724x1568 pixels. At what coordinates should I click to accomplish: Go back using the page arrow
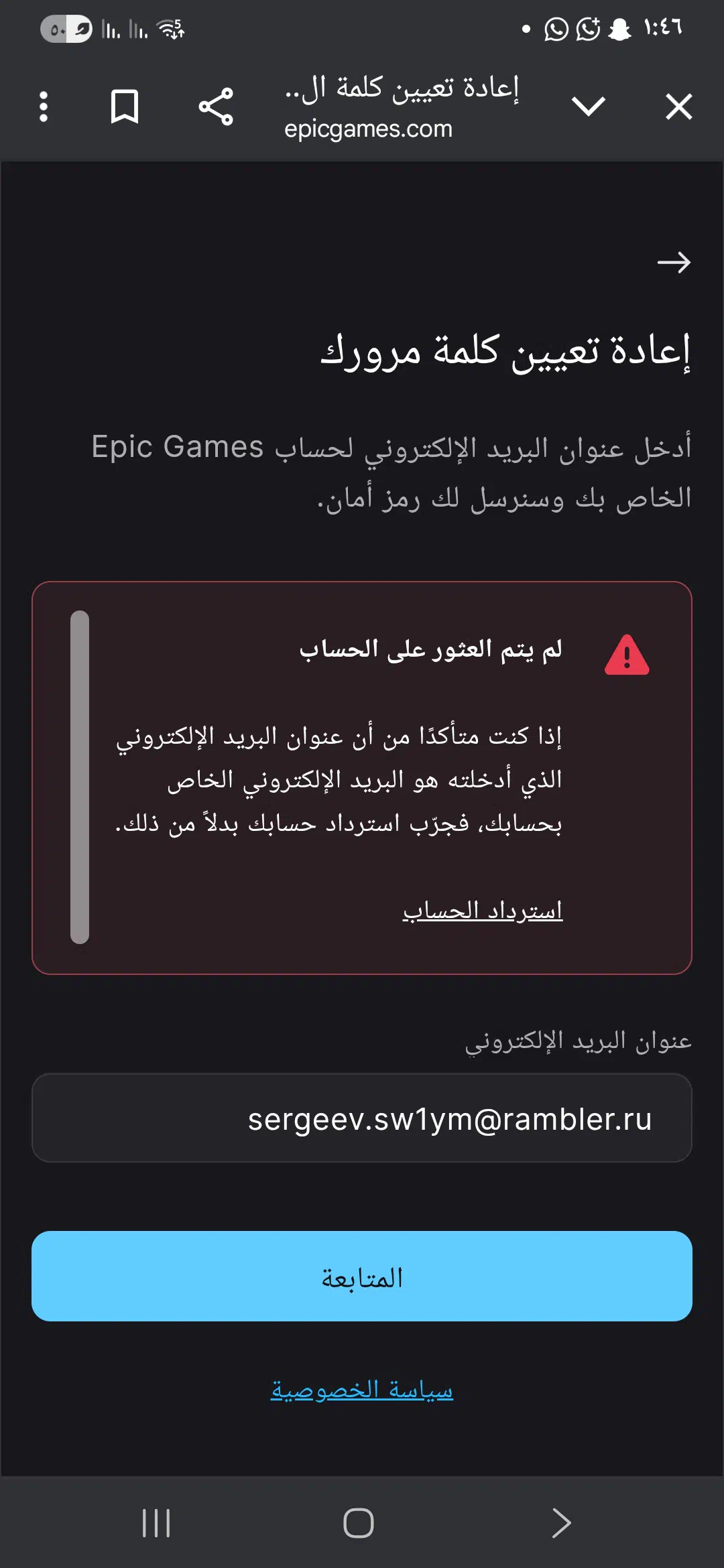(674, 262)
